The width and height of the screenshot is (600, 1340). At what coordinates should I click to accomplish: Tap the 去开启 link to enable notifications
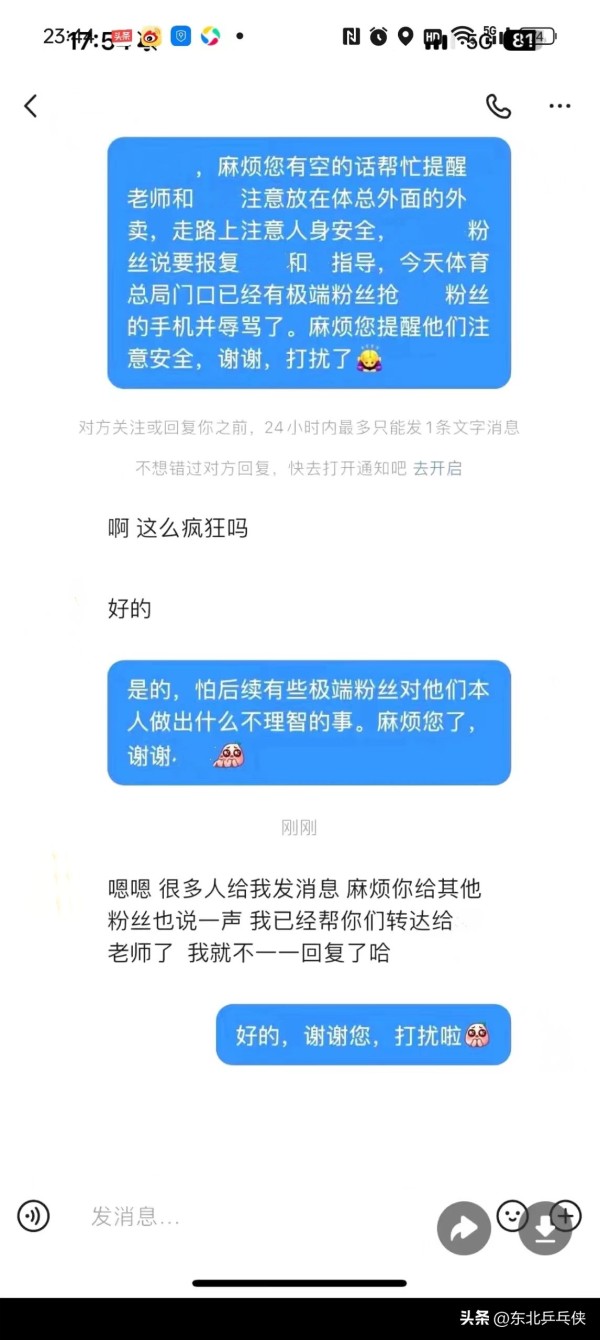coord(438,468)
